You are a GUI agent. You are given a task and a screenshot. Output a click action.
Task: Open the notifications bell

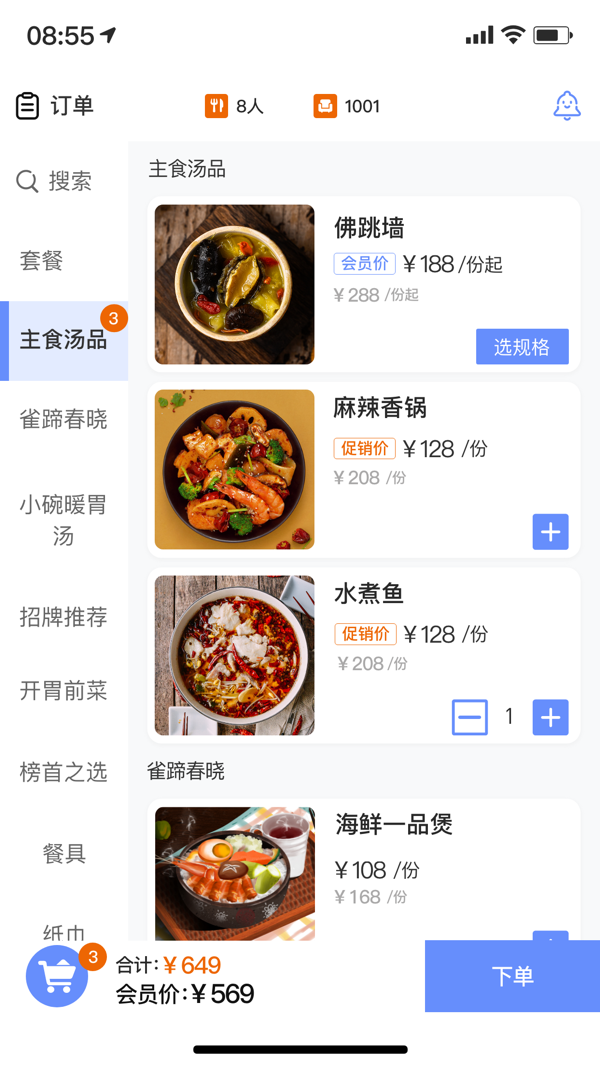pyautogui.click(x=566, y=106)
